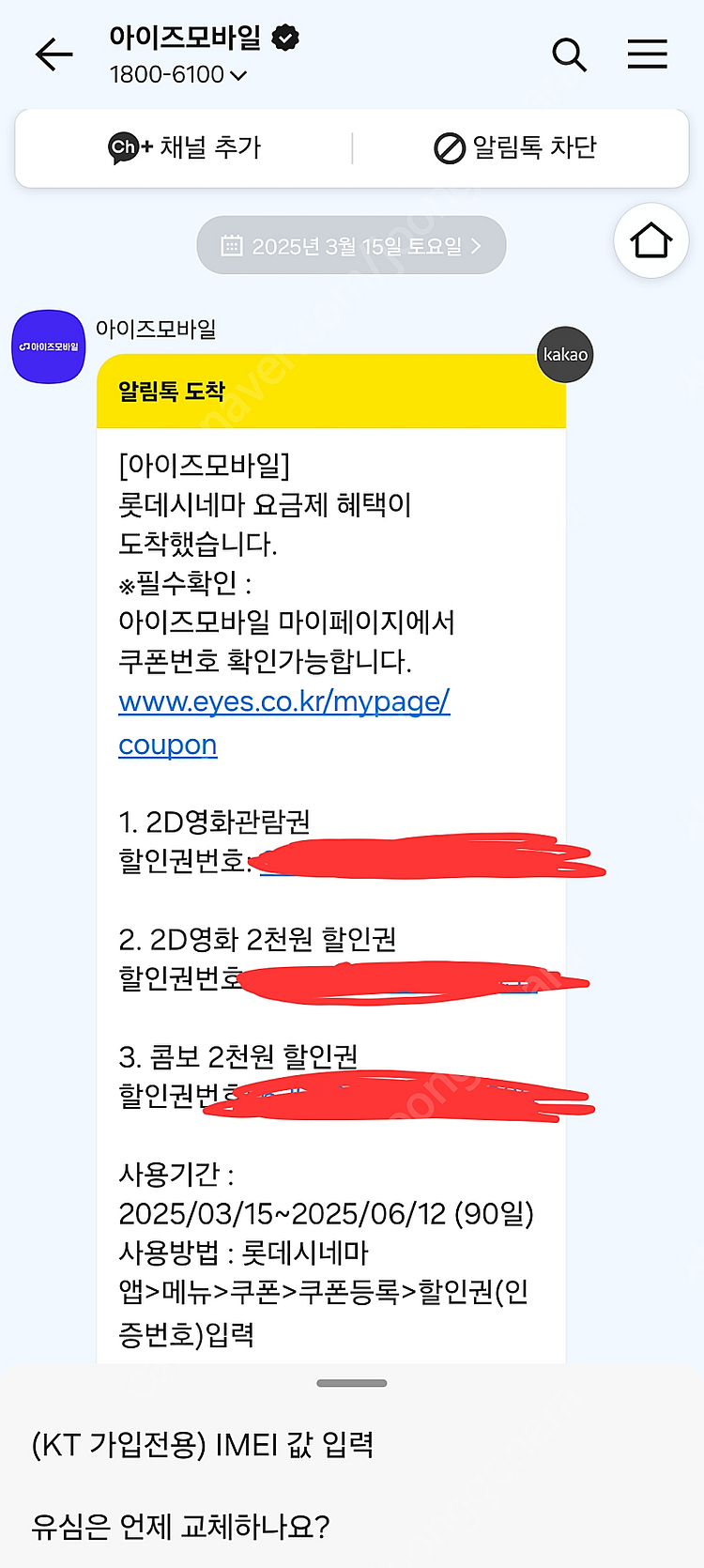Tap the search icon in the top bar
This screenshot has height=1568, width=704.
point(570,54)
